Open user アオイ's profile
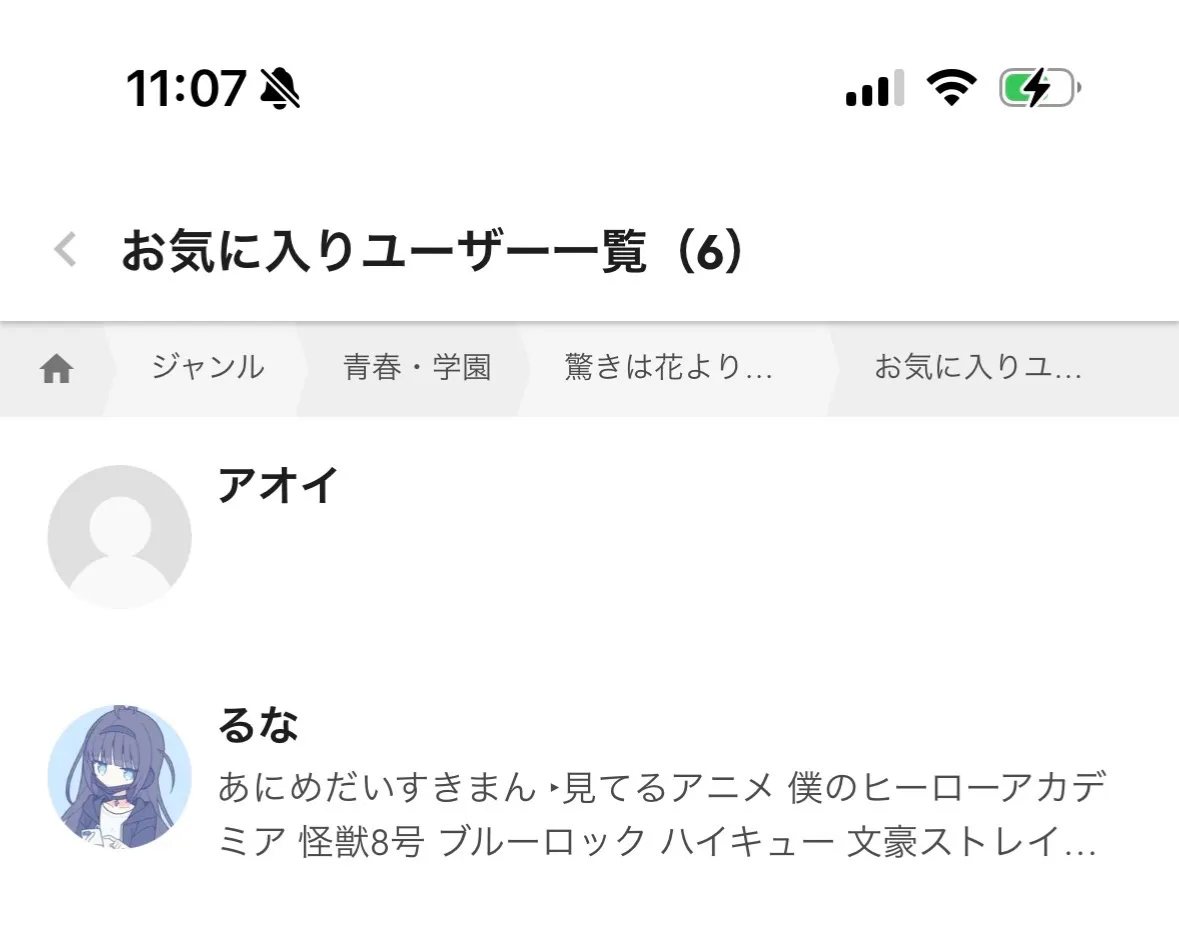The image size is (1179, 936). coord(278,487)
